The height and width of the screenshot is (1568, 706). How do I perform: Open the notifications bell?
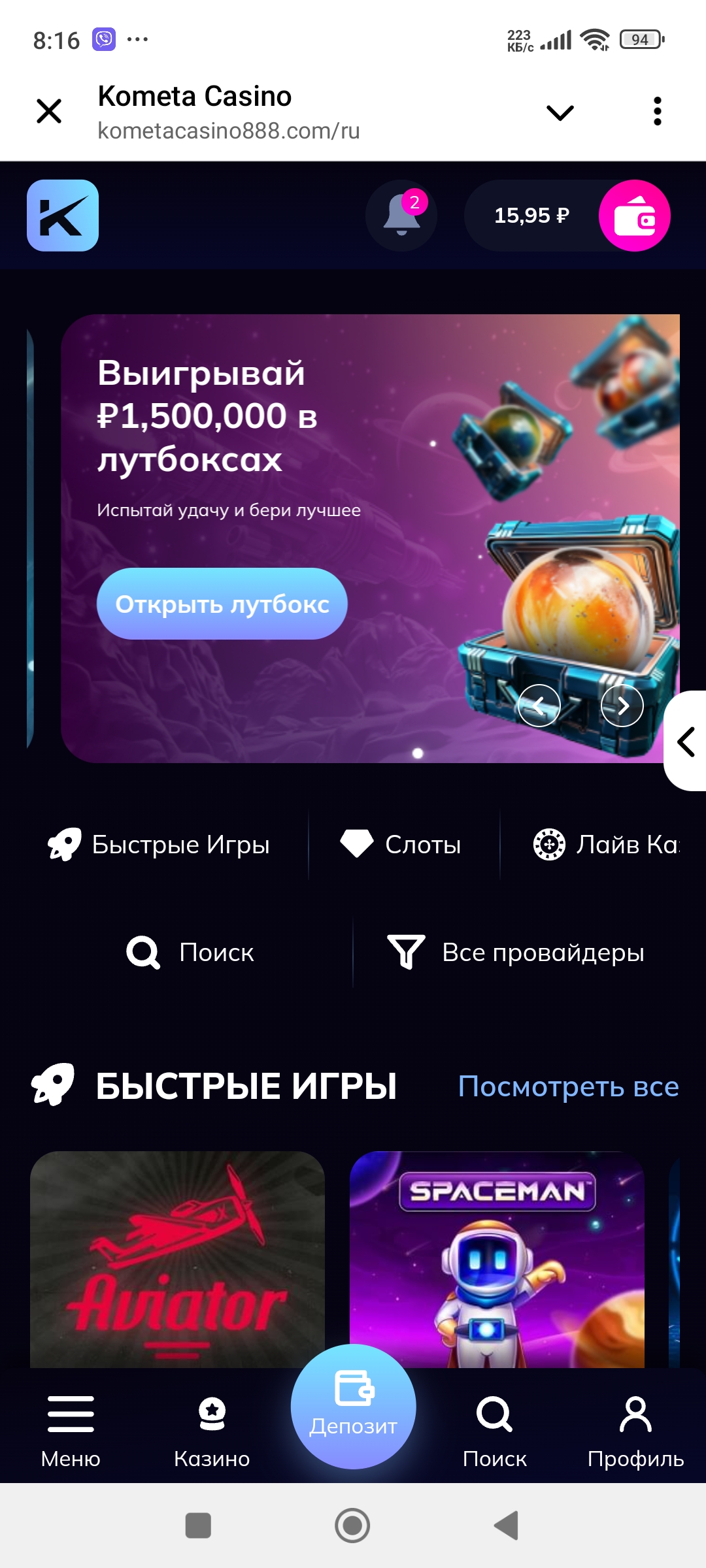(x=401, y=216)
